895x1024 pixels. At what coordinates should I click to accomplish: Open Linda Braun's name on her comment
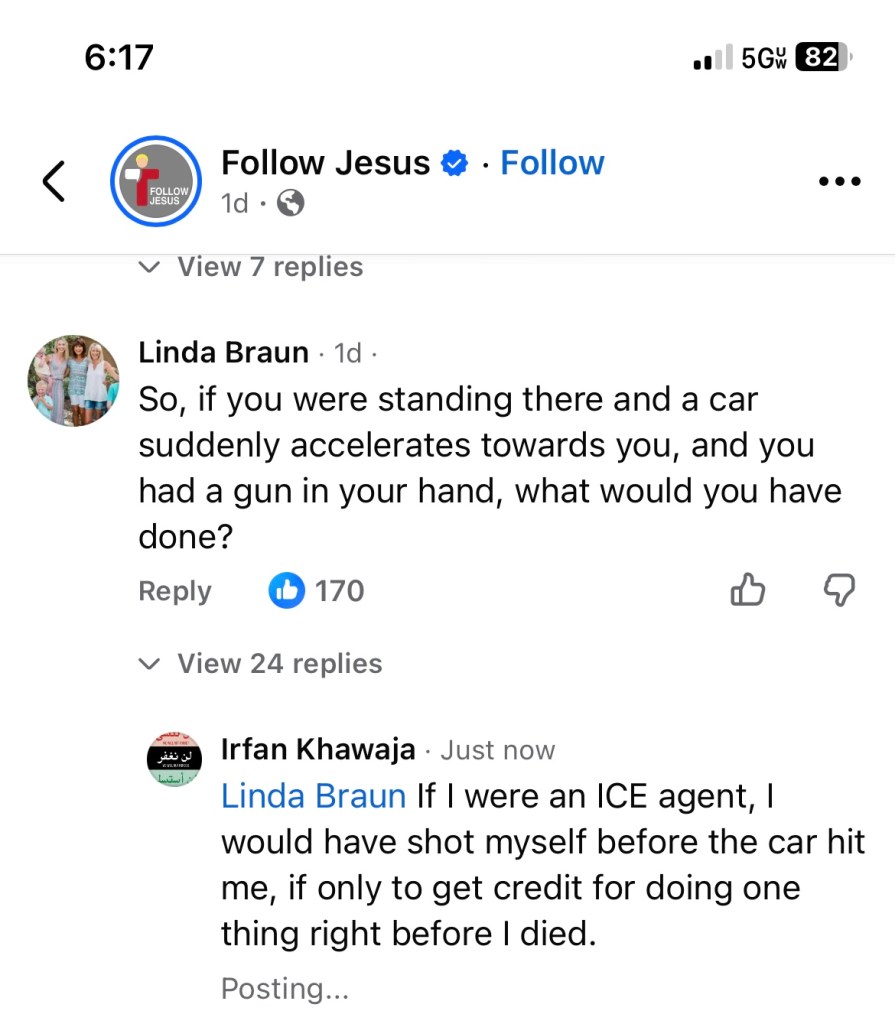(223, 352)
